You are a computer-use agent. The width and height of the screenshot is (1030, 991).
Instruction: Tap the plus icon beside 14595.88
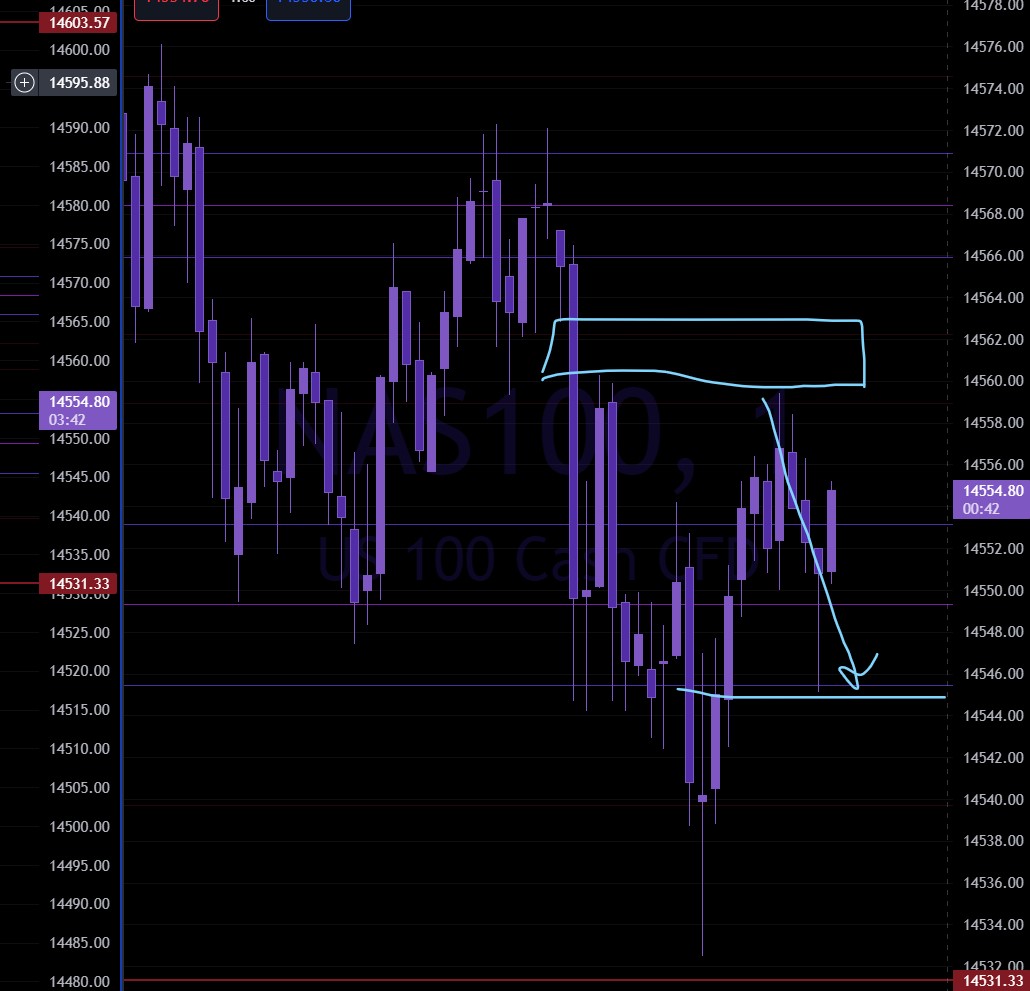pyautogui.click(x=25, y=83)
